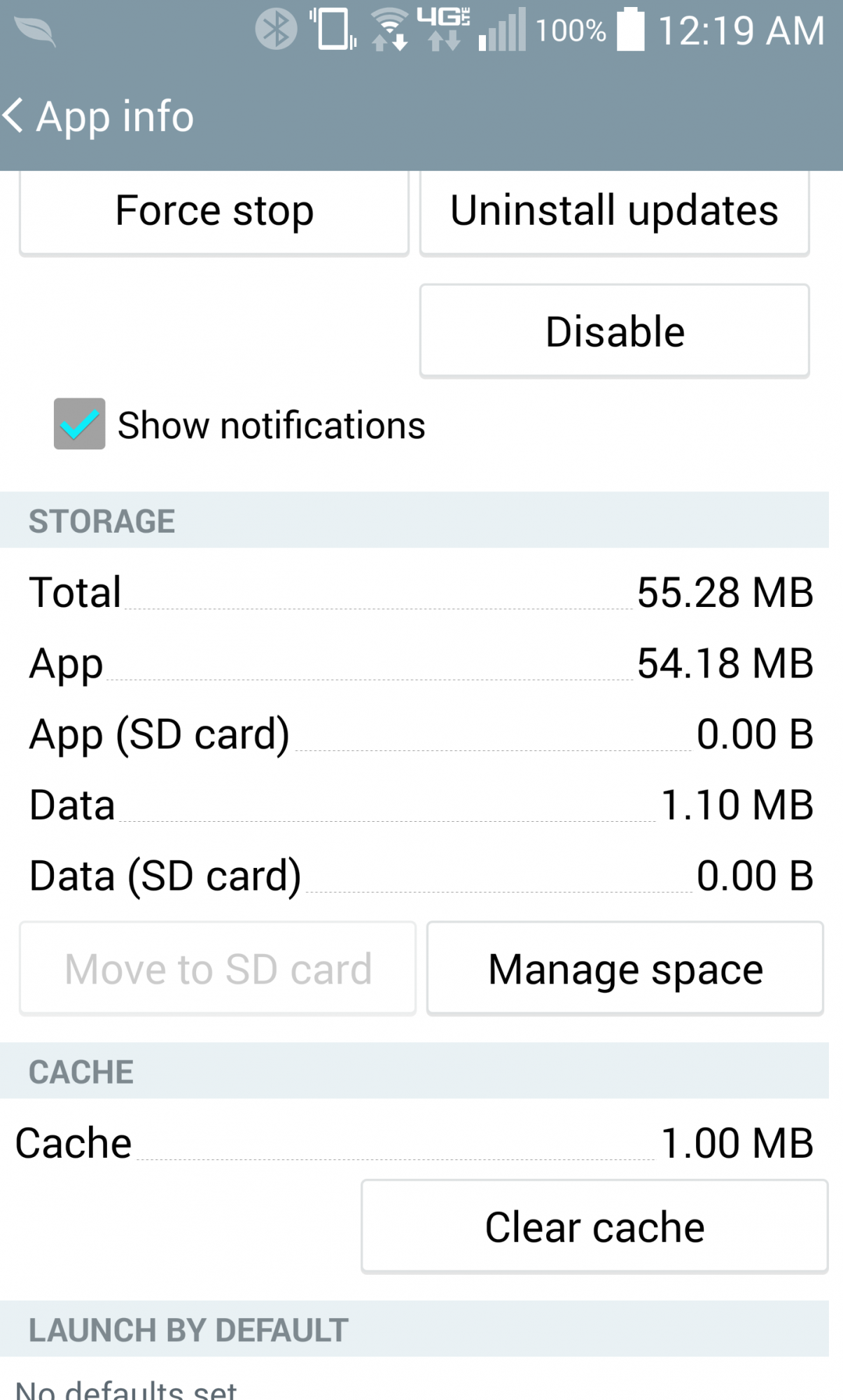The height and width of the screenshot is (1400, 843).
Task: Open Manage space
Action: tap(625, 969)
